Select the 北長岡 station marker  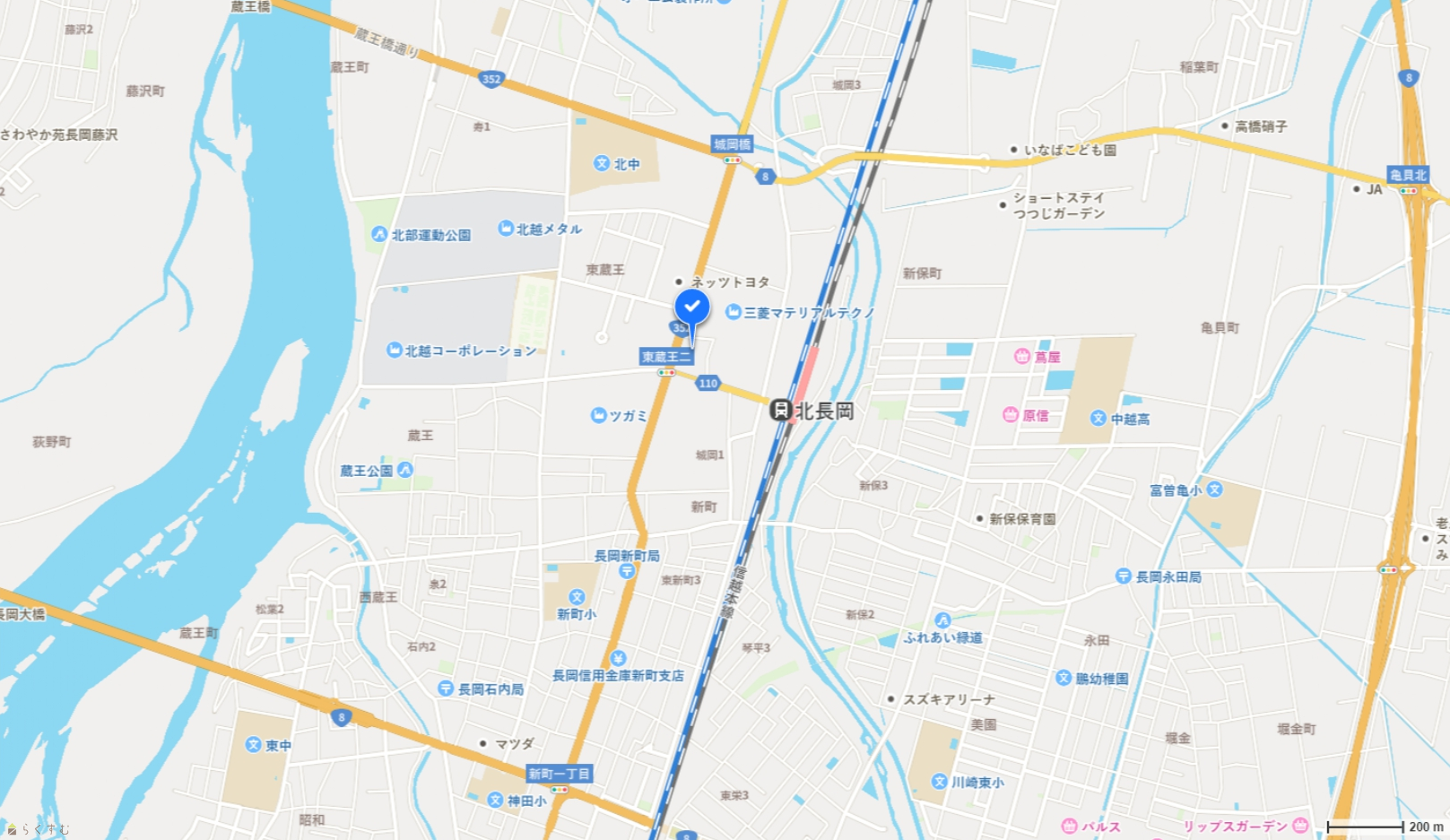coord(780,411)
